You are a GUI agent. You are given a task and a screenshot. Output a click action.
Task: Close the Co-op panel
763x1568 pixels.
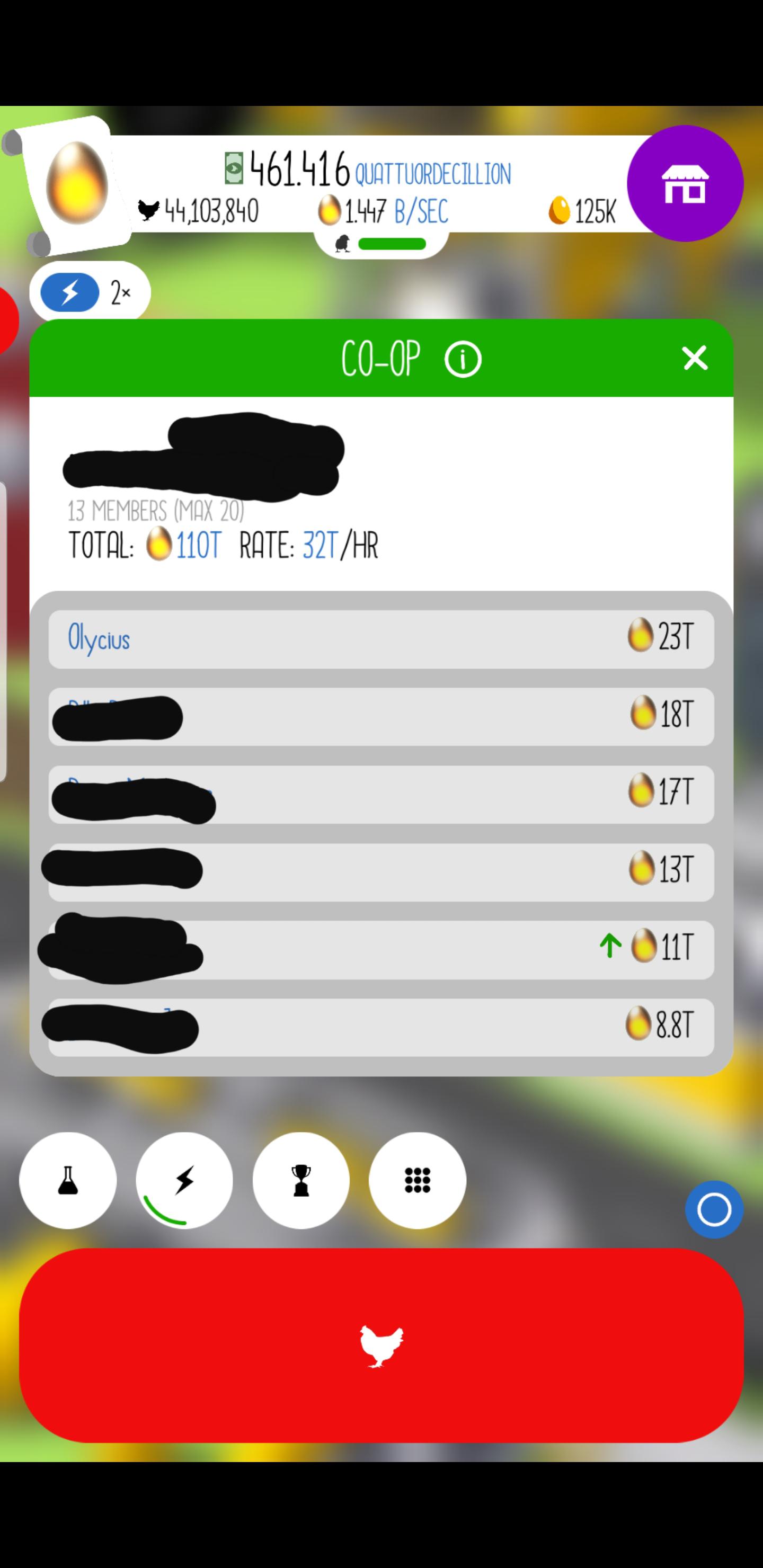(x=695, y=358)
